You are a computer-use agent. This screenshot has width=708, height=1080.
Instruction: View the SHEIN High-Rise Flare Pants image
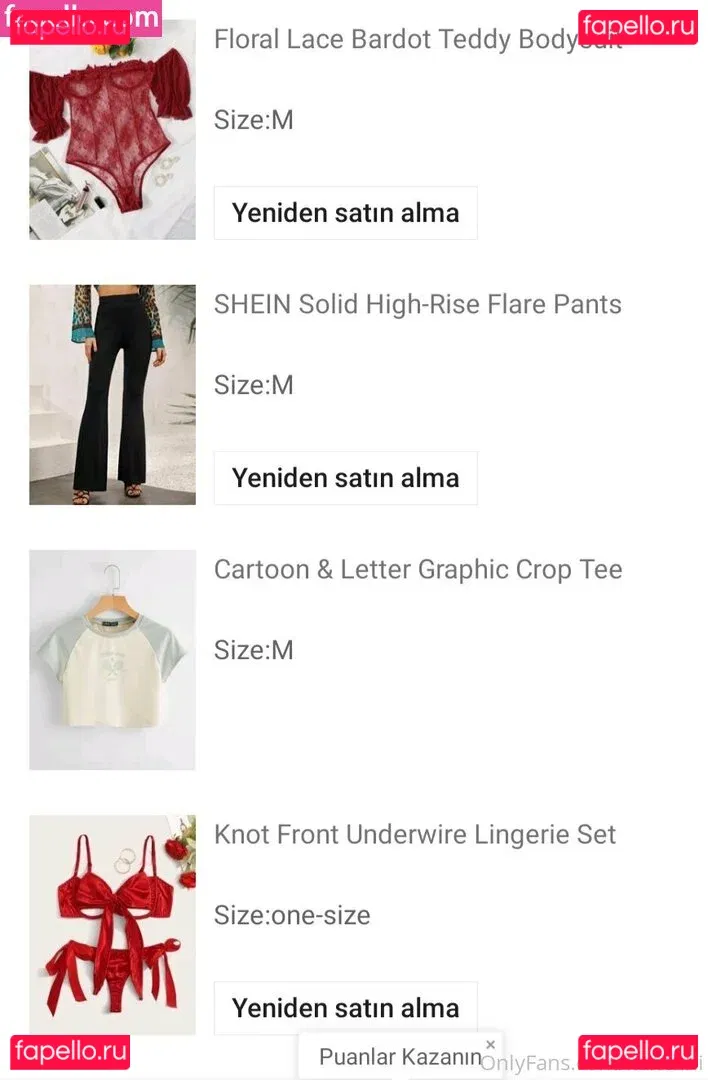coord(112,394)
